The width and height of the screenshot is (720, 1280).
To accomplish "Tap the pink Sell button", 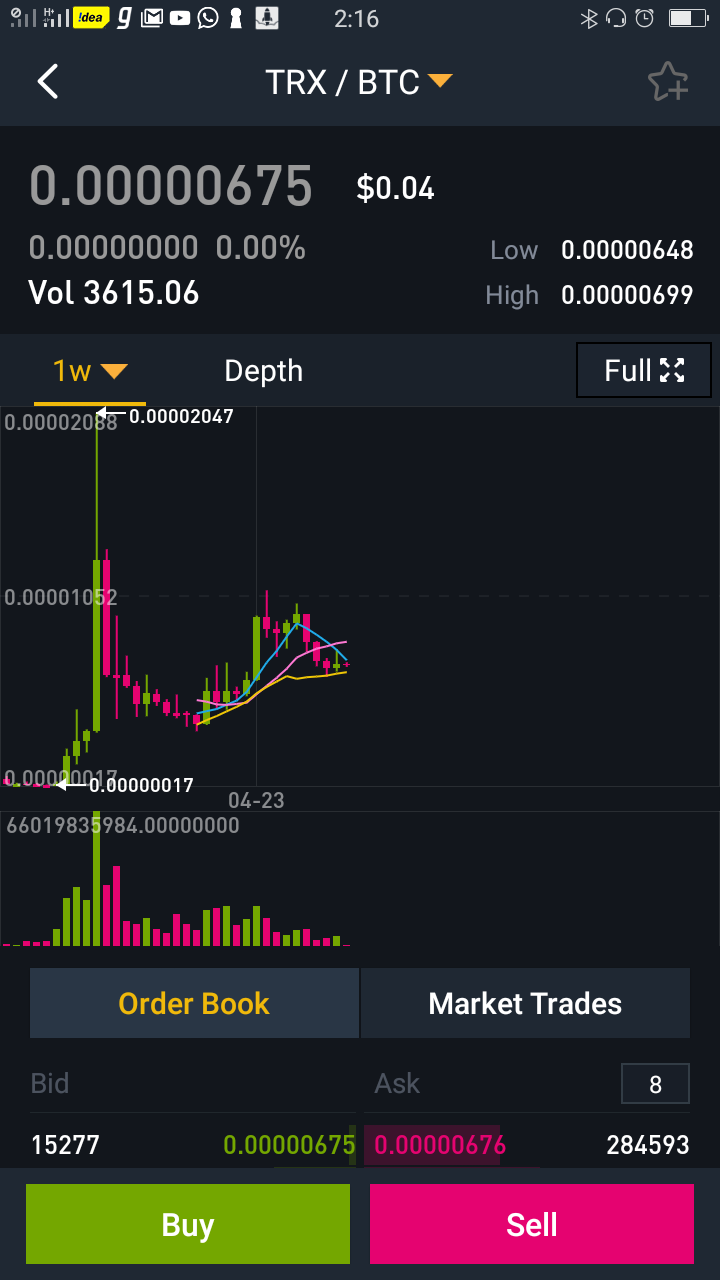I will [x=531, y=1225].
